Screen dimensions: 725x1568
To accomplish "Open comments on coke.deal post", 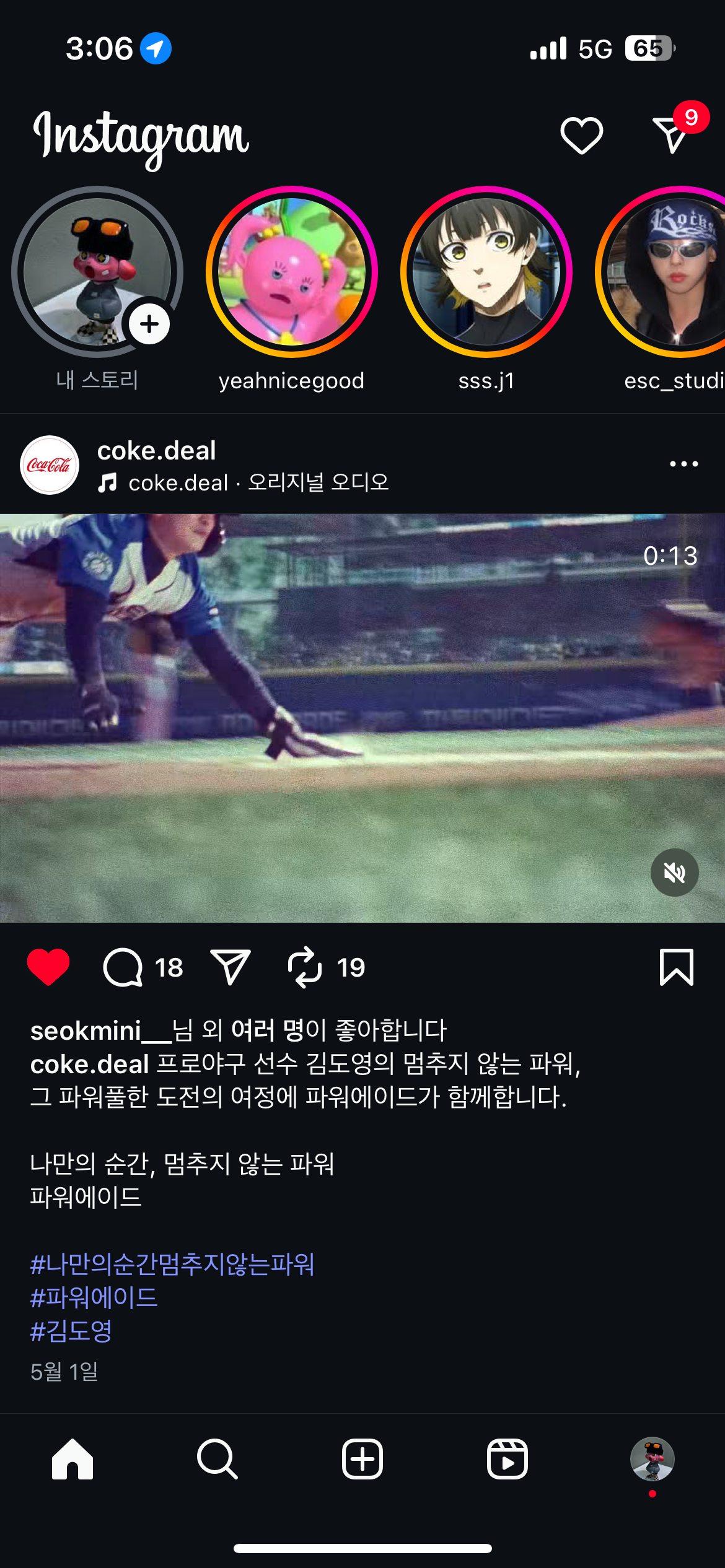I will 123,967.
